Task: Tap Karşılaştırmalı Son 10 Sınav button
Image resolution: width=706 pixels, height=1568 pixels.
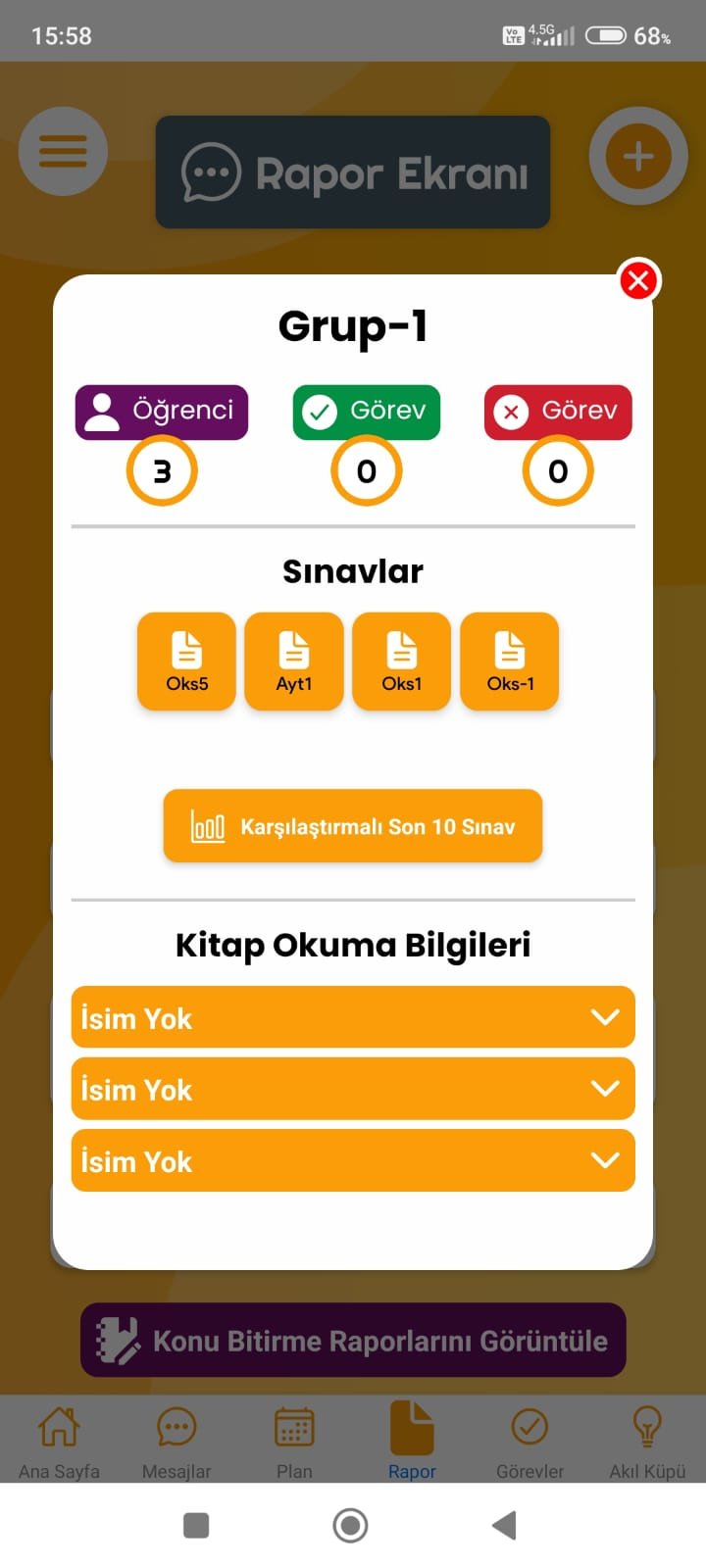Action: tap(353, 826)
